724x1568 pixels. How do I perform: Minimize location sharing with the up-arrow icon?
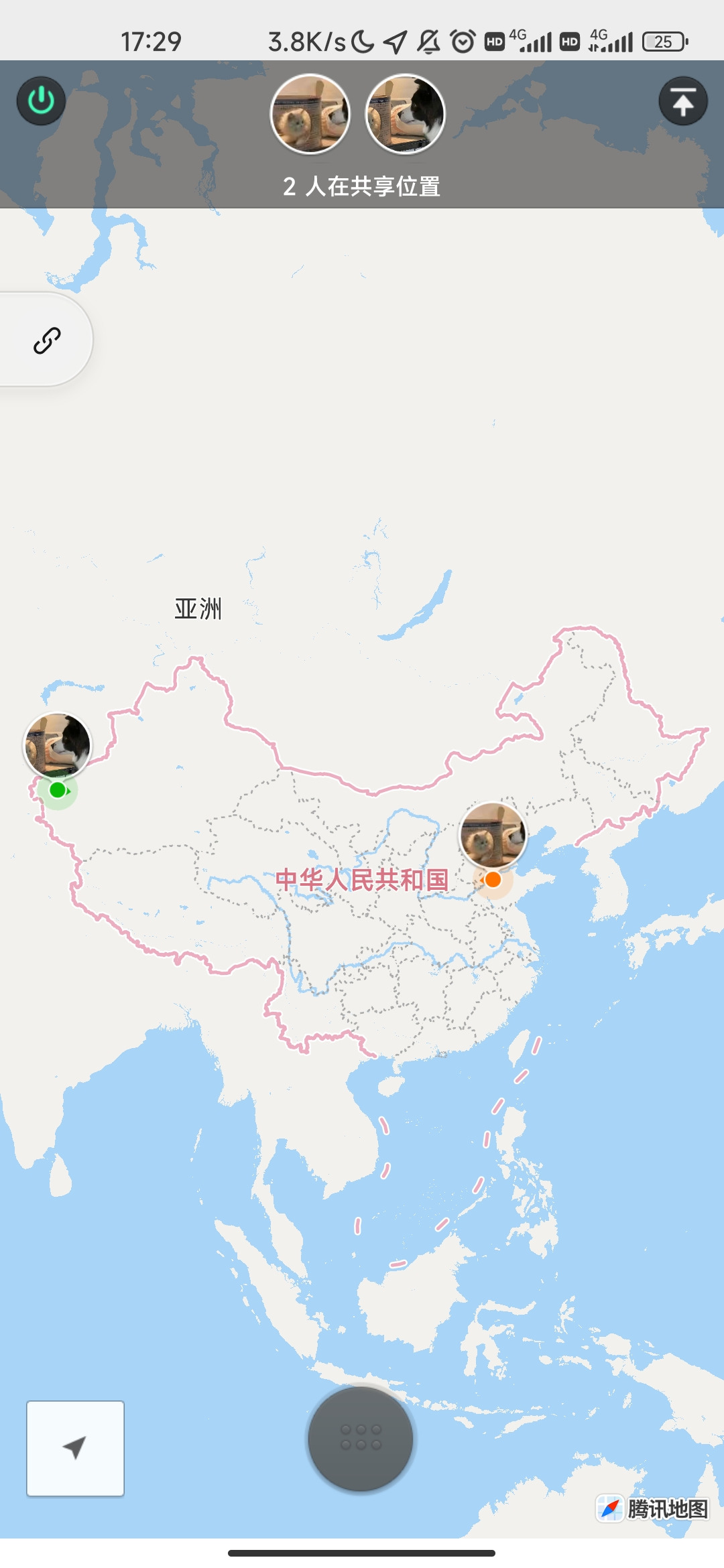point(682,101)
